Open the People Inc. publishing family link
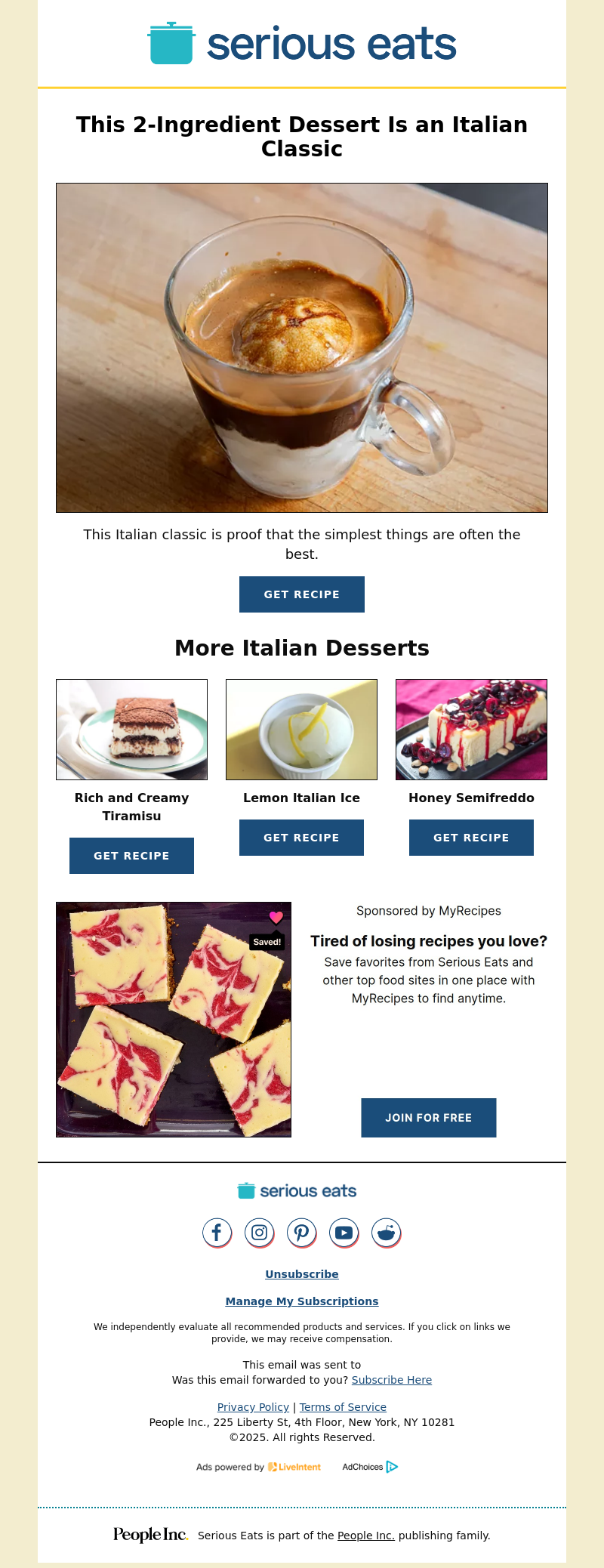The height and width of the screenshot is (1568, 604). 365,1536
